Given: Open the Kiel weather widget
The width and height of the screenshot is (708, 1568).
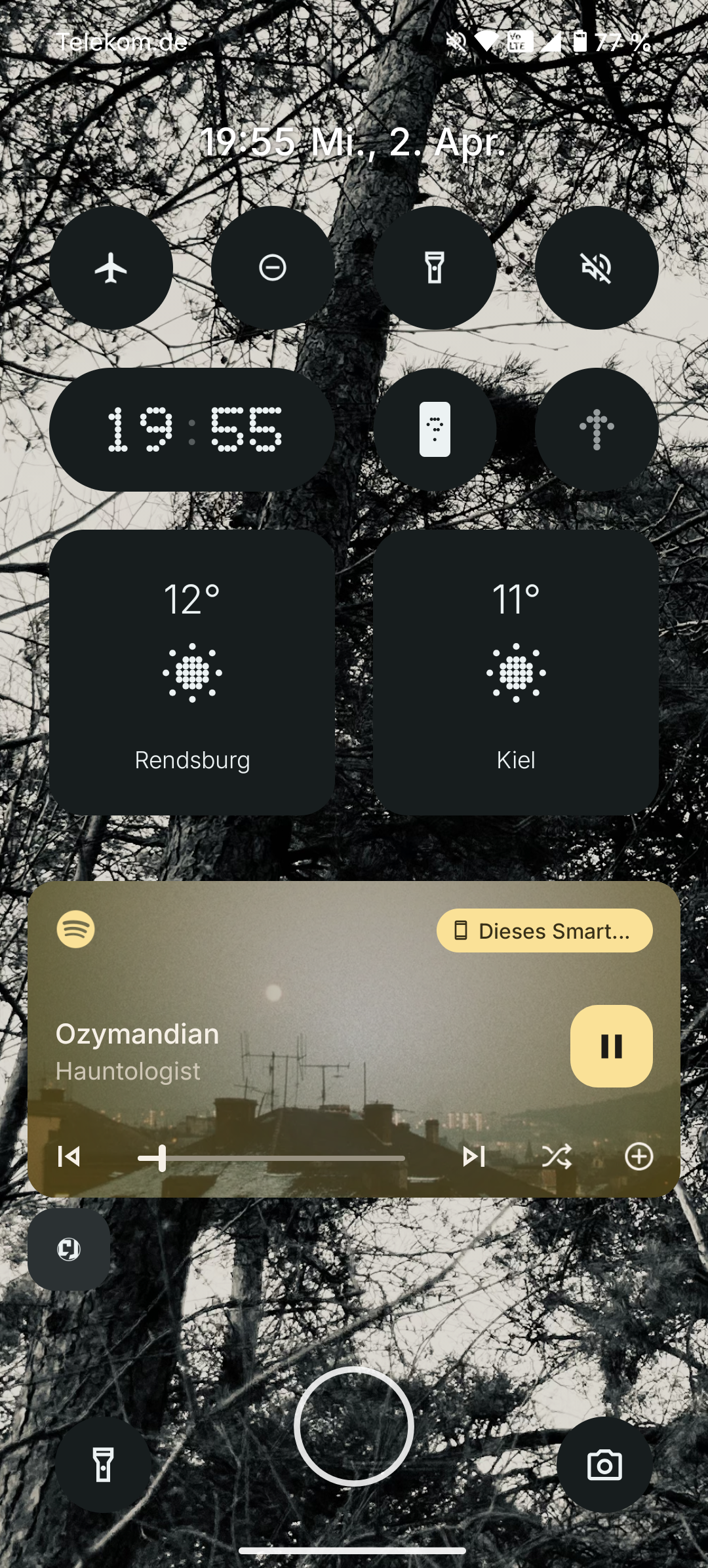Looking at the screenshot, I should click(x=516, y=673).
